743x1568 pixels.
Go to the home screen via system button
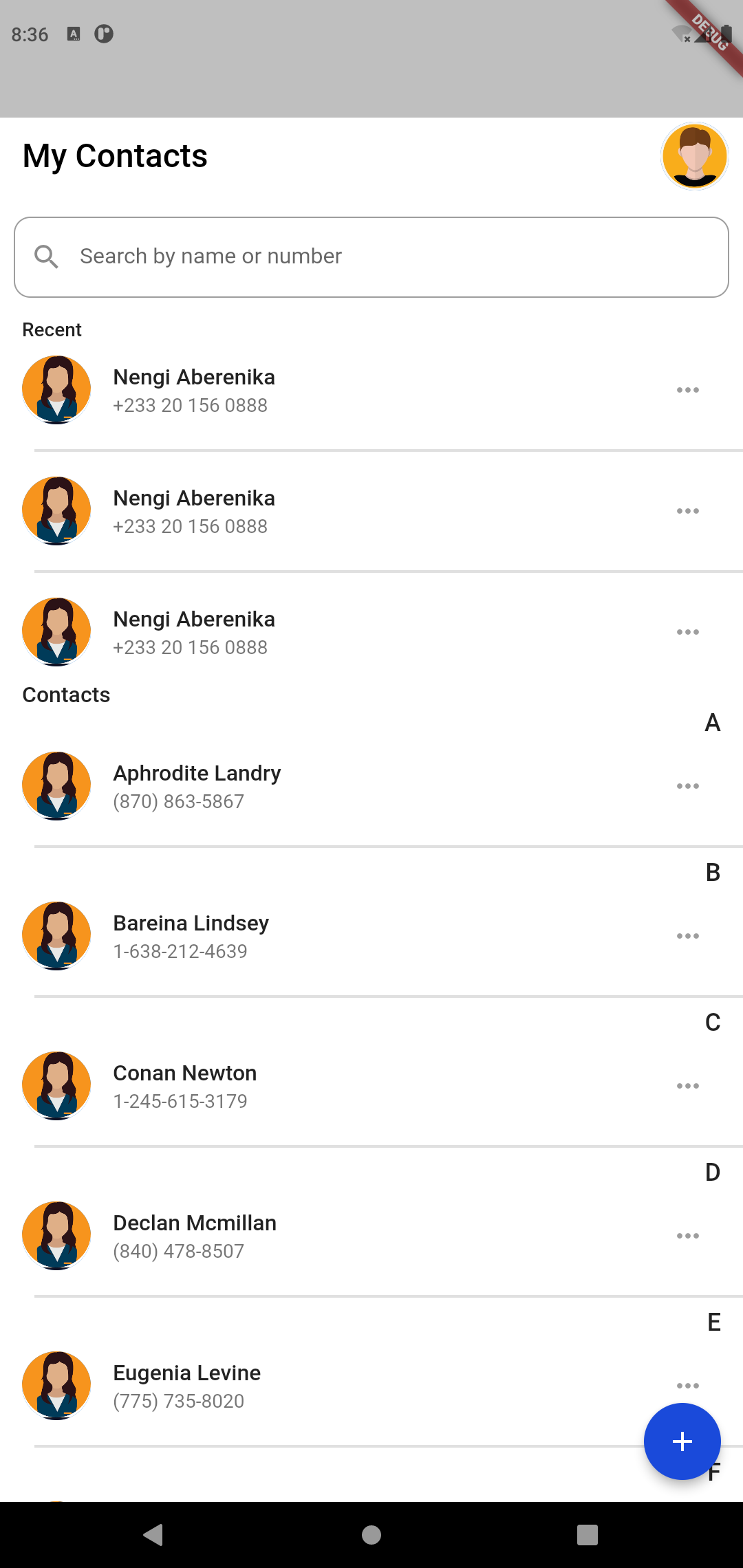tap(371, 1534)
